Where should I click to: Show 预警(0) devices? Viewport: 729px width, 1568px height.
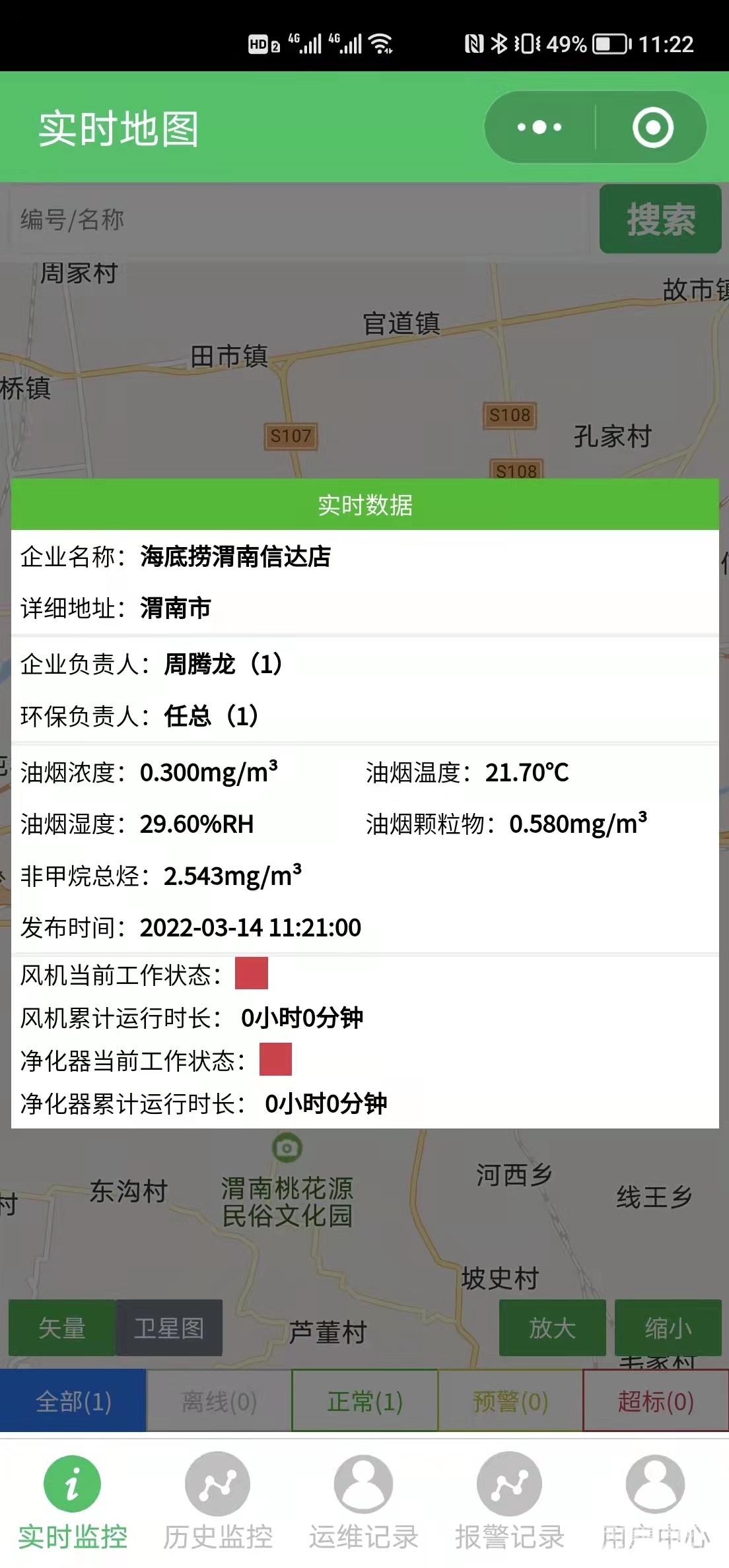click(510, 1401)
